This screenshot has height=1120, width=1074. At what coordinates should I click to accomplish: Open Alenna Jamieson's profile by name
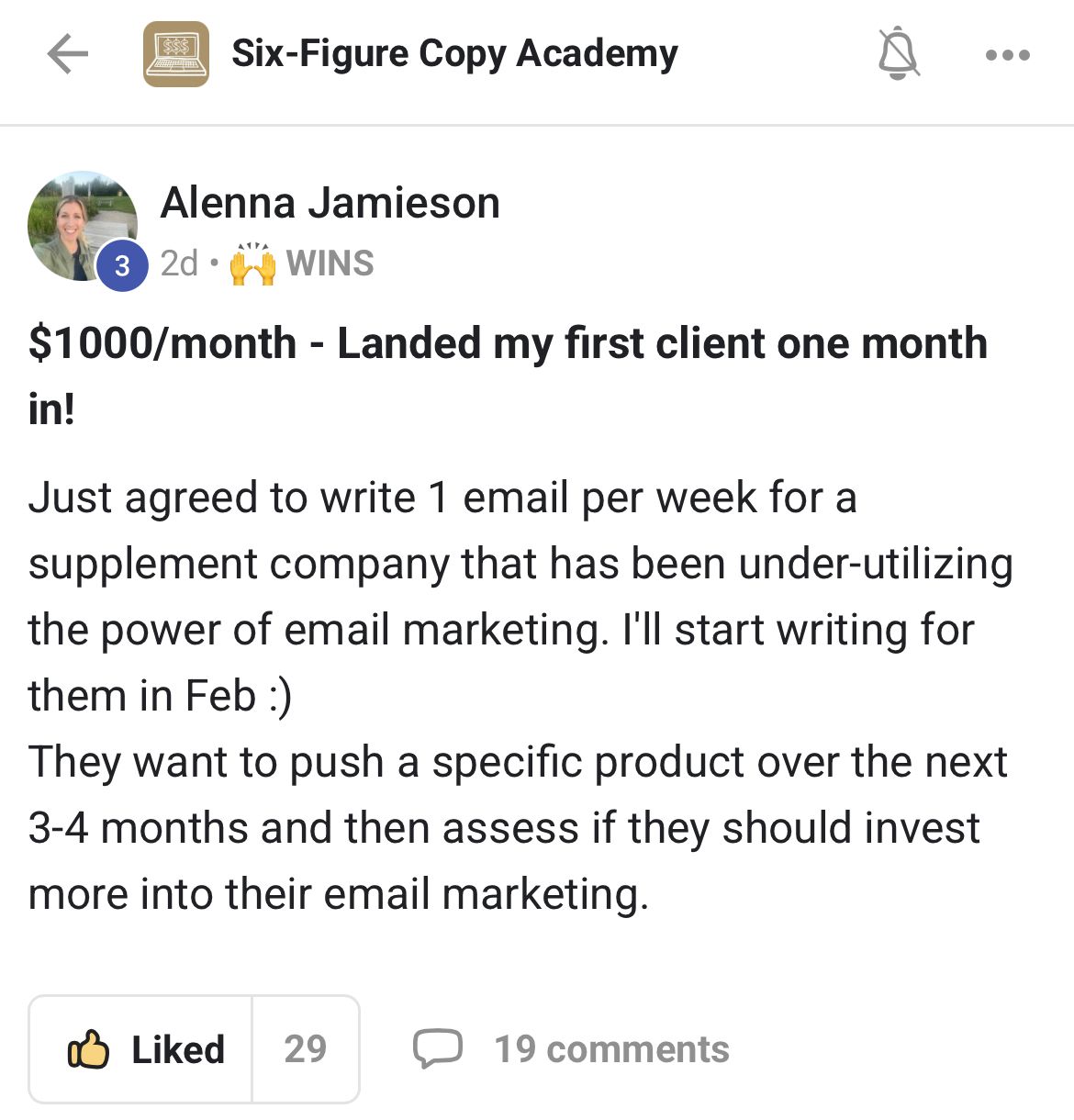[x=330, y=203]
